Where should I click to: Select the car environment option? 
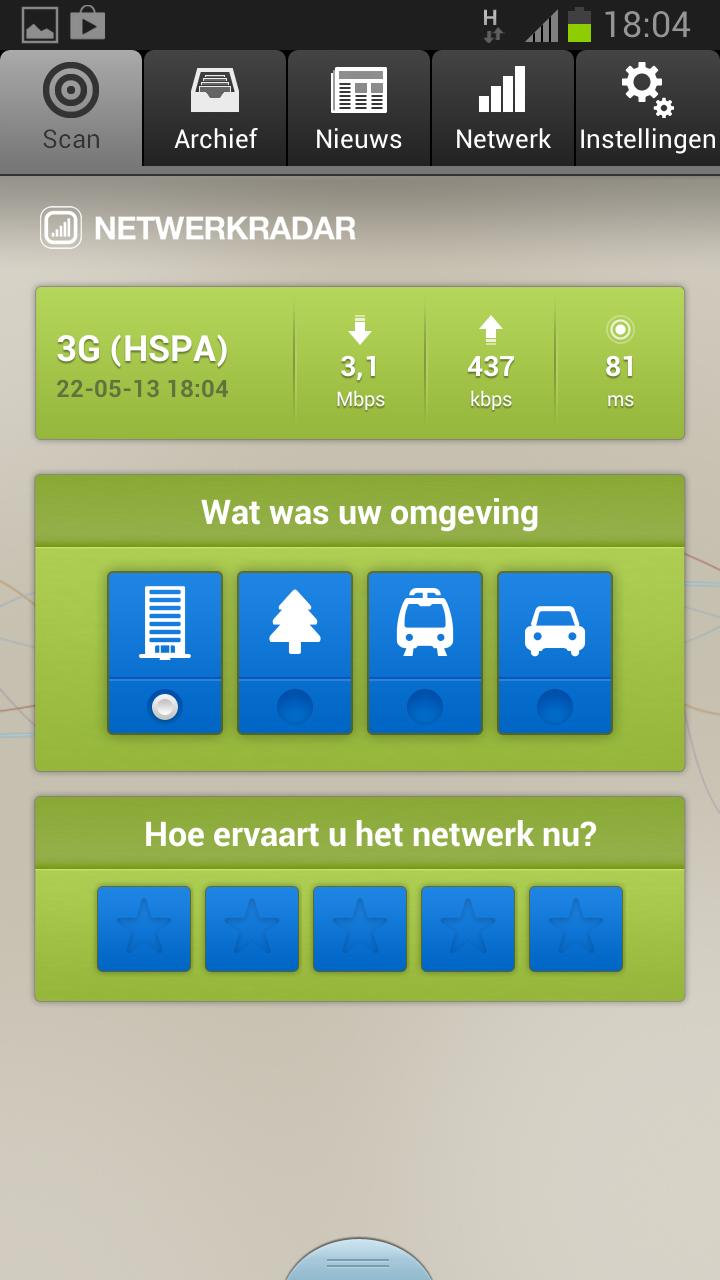coord(554,651)
